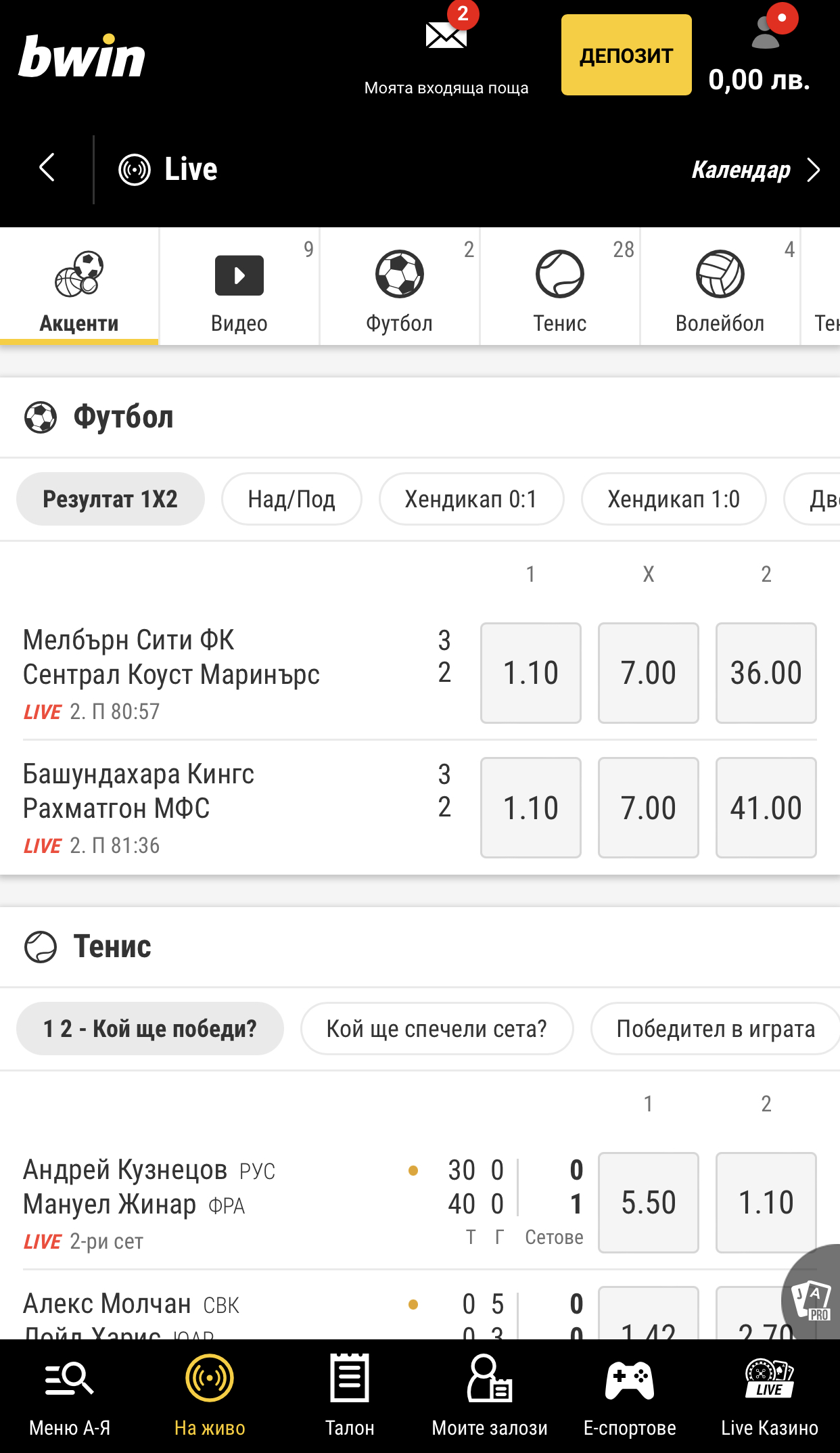Open Меню А-Я in bottom bar
The height and width of the screenshot is (1453, 840).
click(x=70, y=1396)
